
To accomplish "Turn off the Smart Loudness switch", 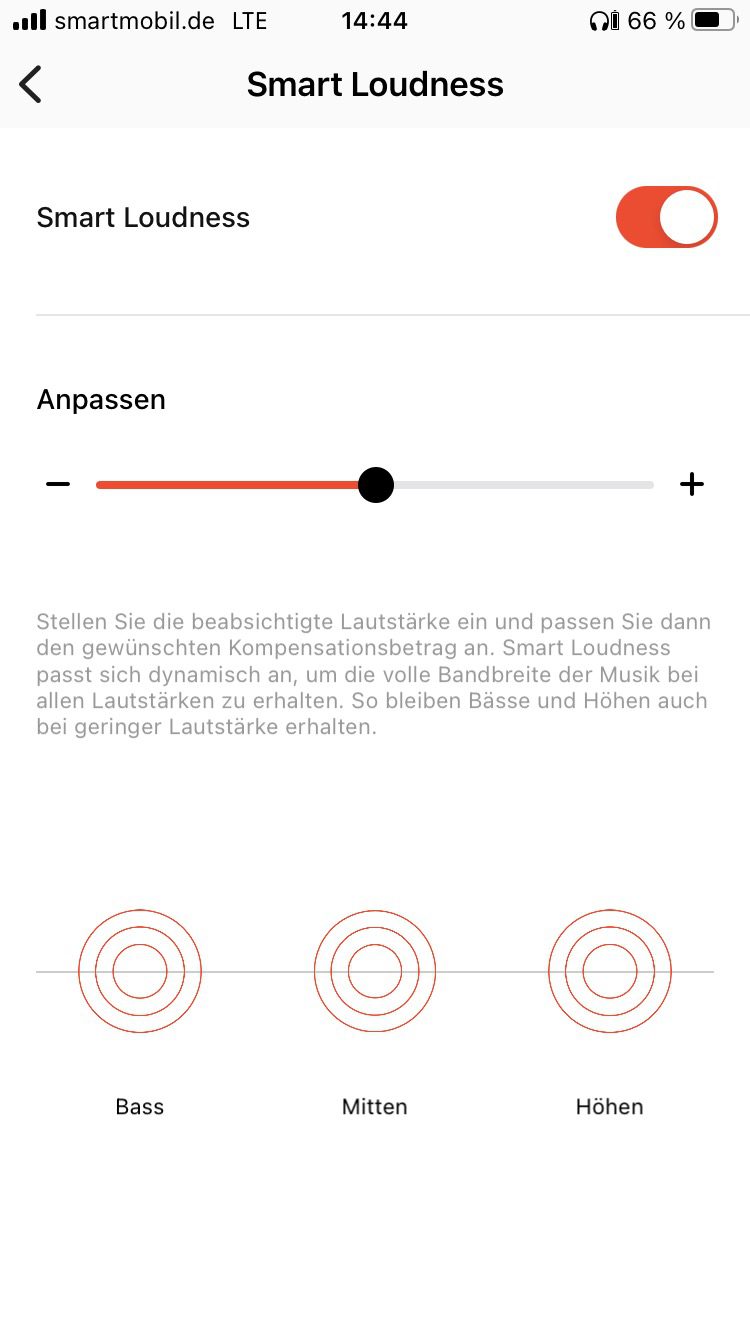I will (x=666, y=217).
